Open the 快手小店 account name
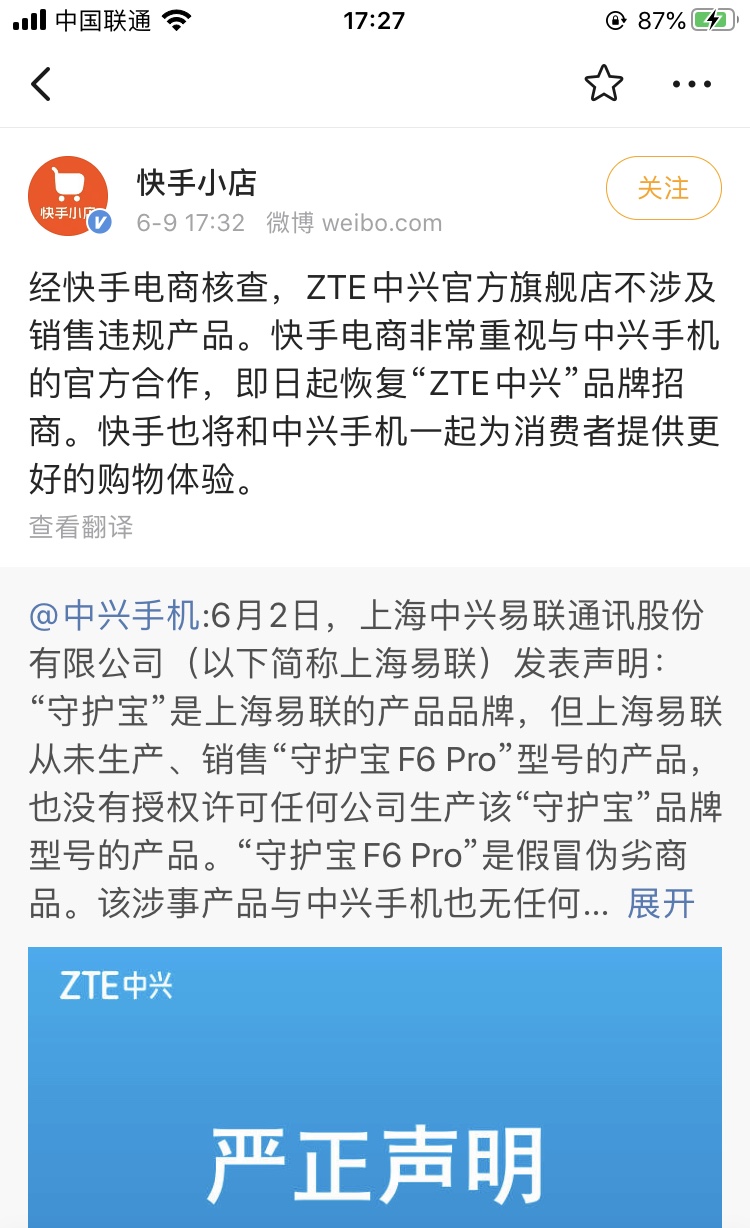The image size is (750, 1228). coord(197,182)
